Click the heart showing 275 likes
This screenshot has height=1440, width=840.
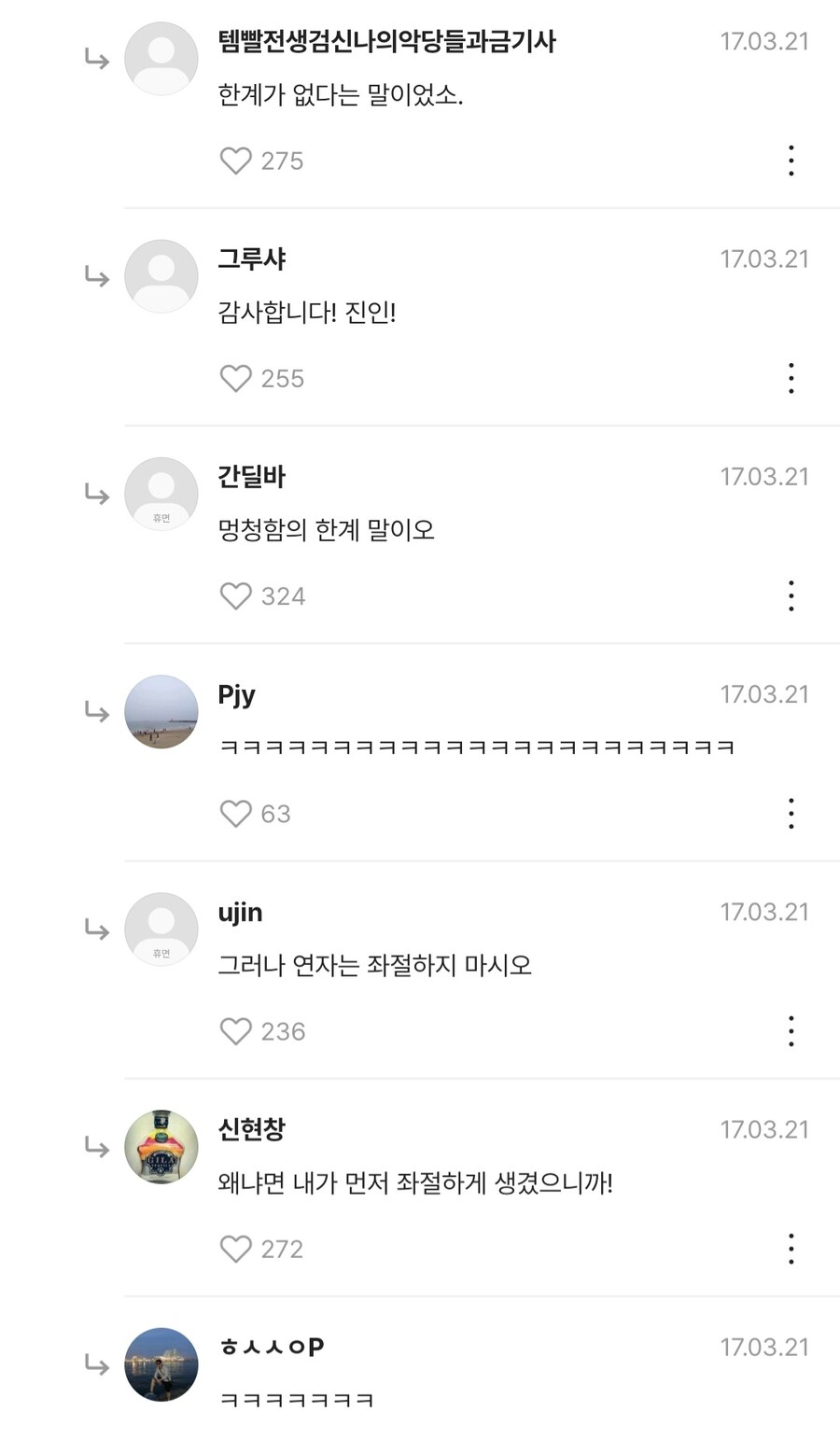coord(234,161)
